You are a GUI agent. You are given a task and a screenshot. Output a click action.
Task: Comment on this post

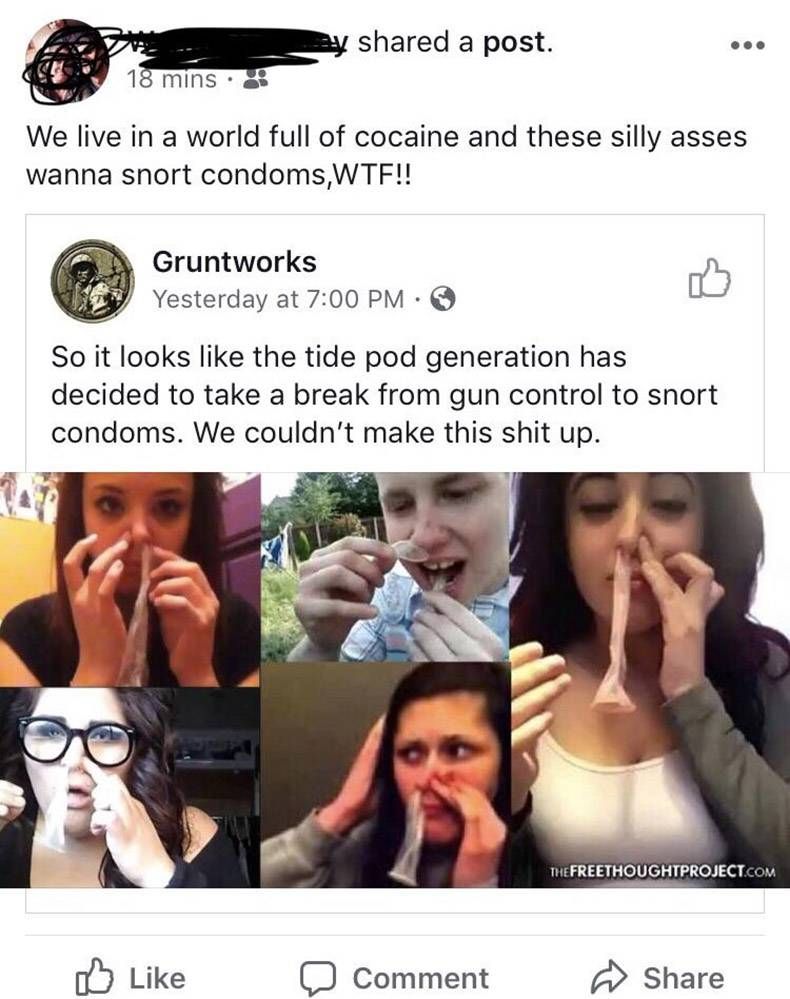pyautogui.click(x=395, y=977)
